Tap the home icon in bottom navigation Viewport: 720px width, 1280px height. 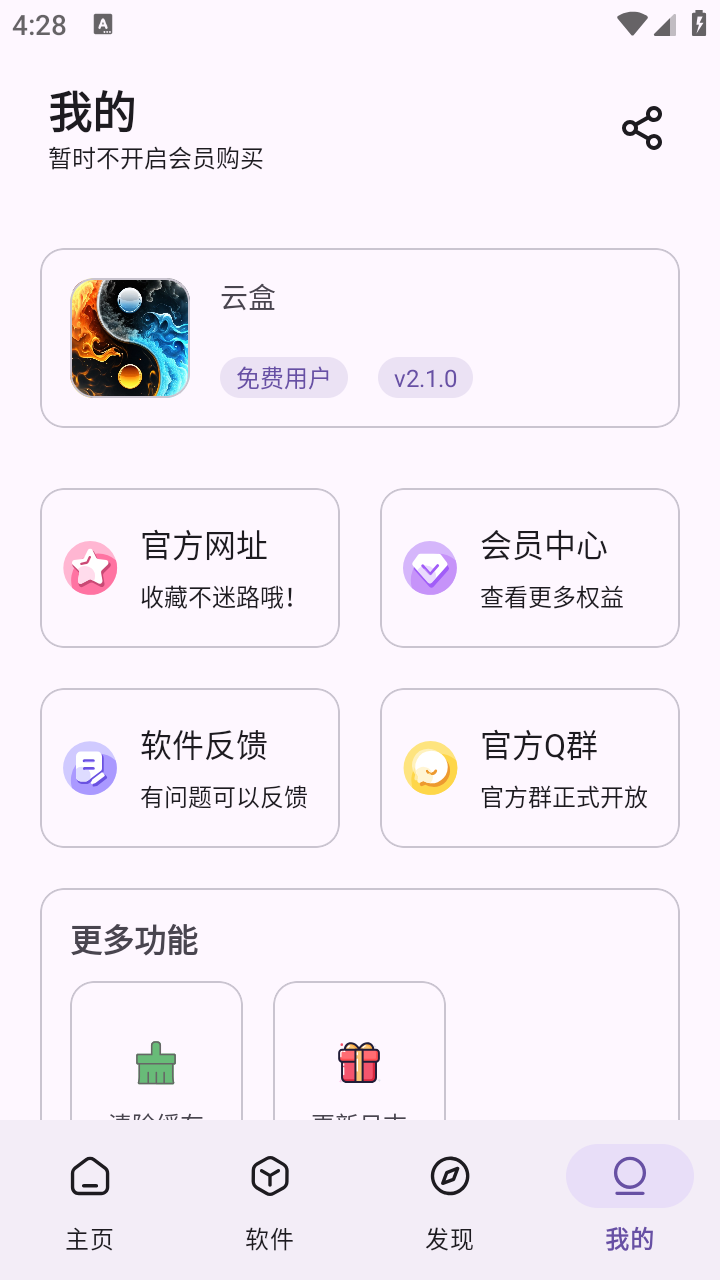pyautogui.click(x=90, y=1176)
